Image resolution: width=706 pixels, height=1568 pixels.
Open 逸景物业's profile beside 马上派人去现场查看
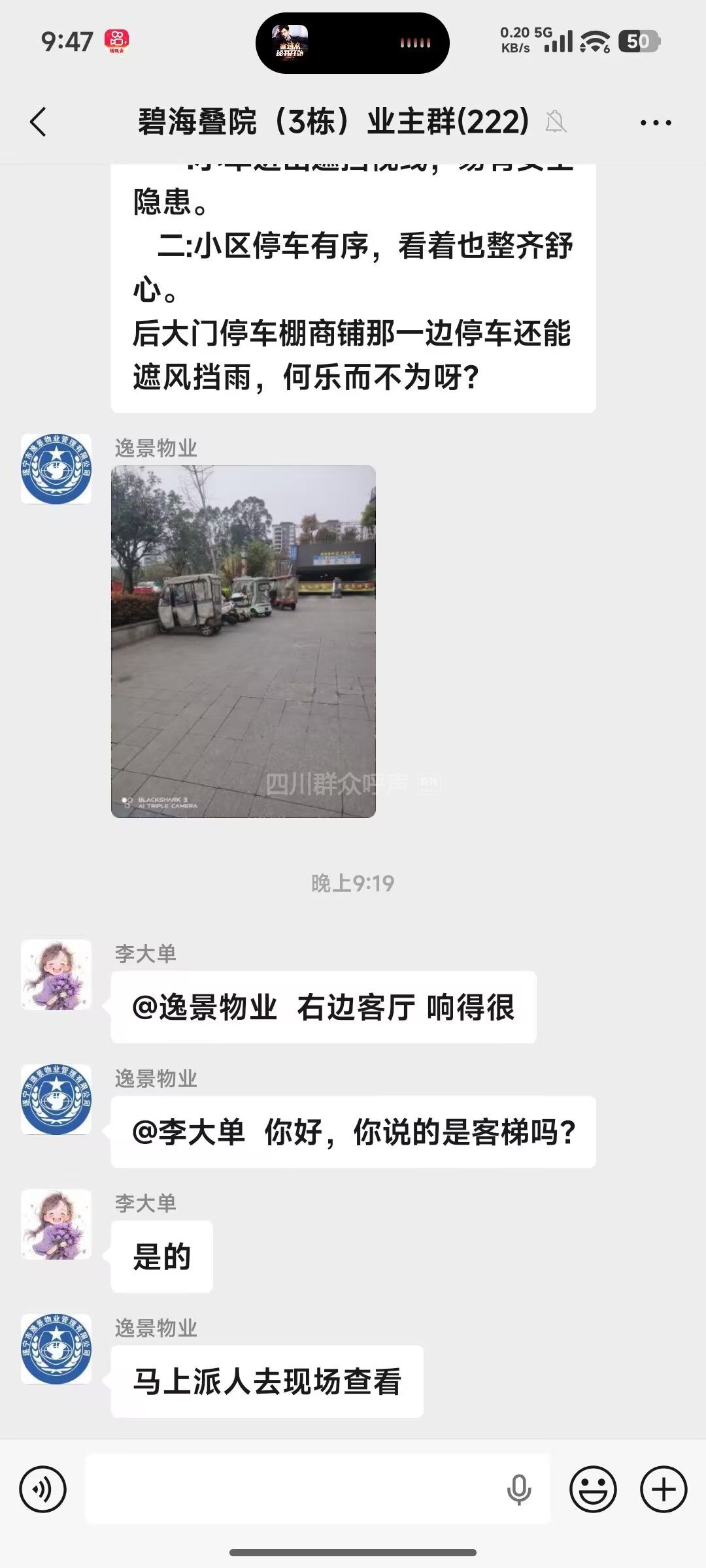tap(56, 1349)
